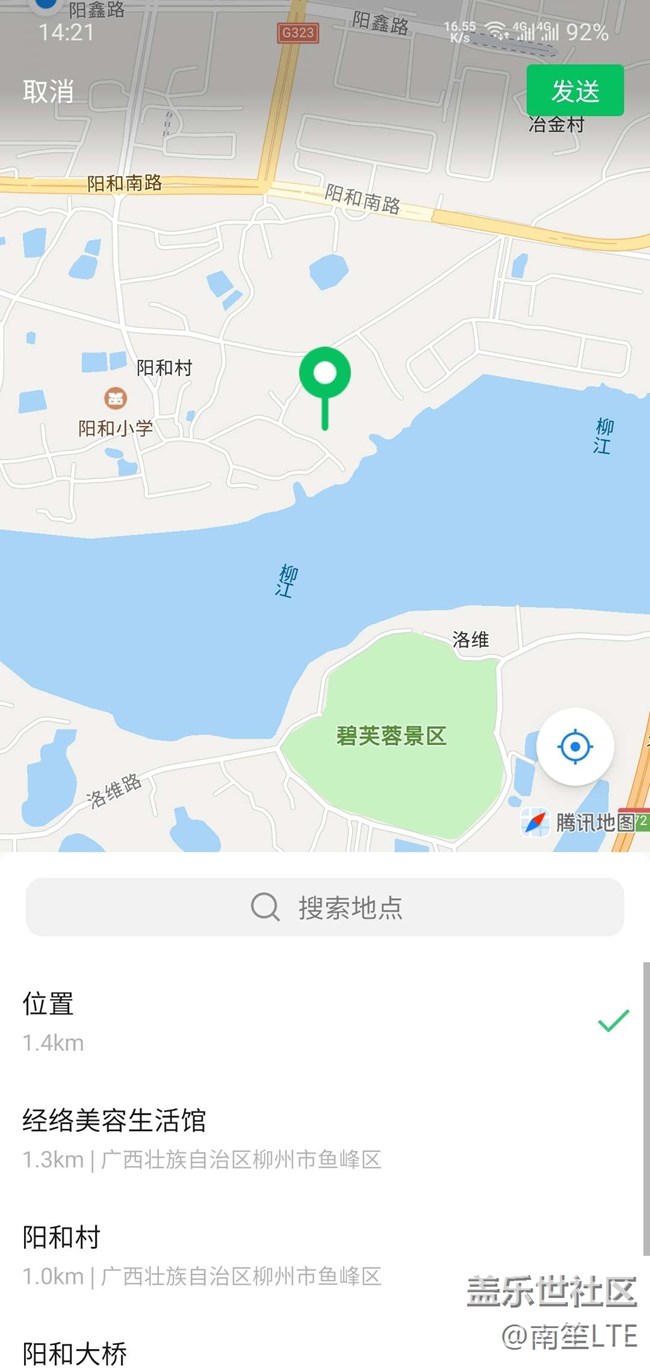
Task: Choose 经络美容生活馆 as the location
Action: click(300, 1138)
